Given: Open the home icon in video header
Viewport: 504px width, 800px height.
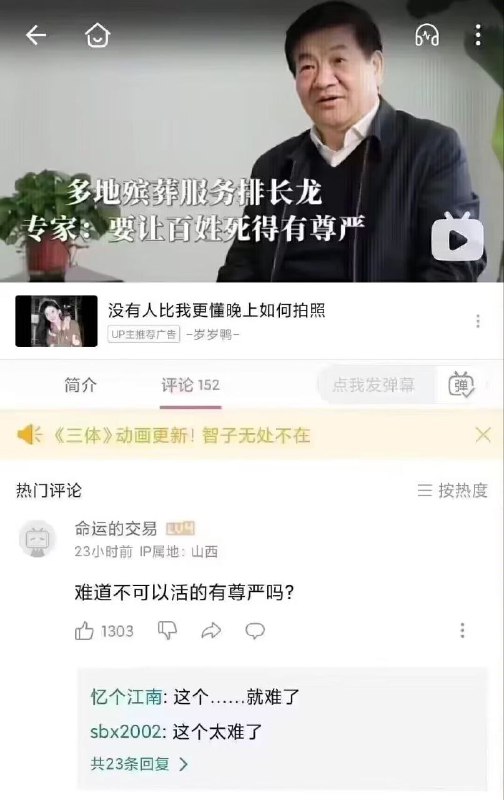Looking at the screenshot, I should pyautogui.click(x=97, y=35).
